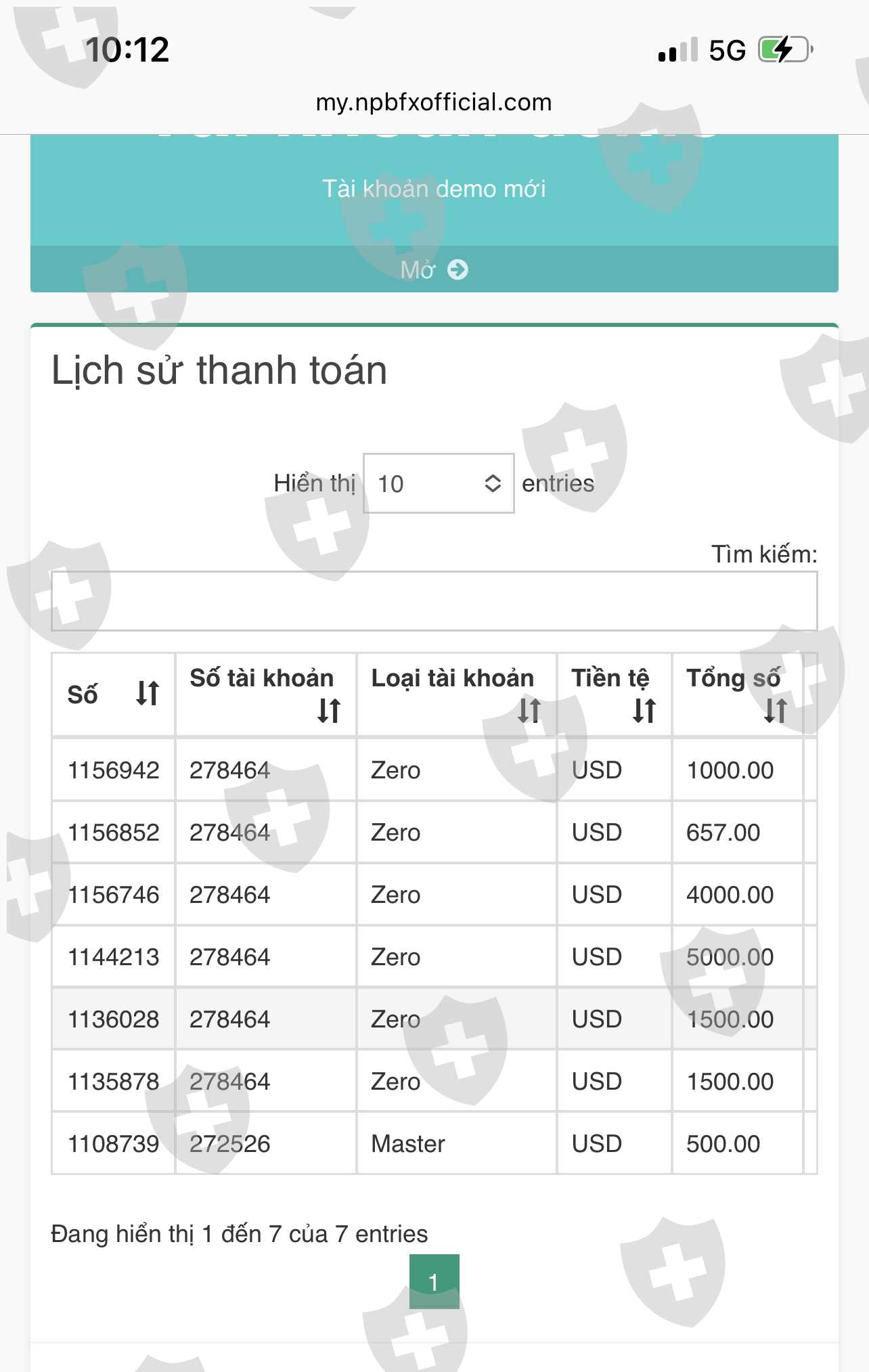Open the new demo account via Mở

point(434,269)
